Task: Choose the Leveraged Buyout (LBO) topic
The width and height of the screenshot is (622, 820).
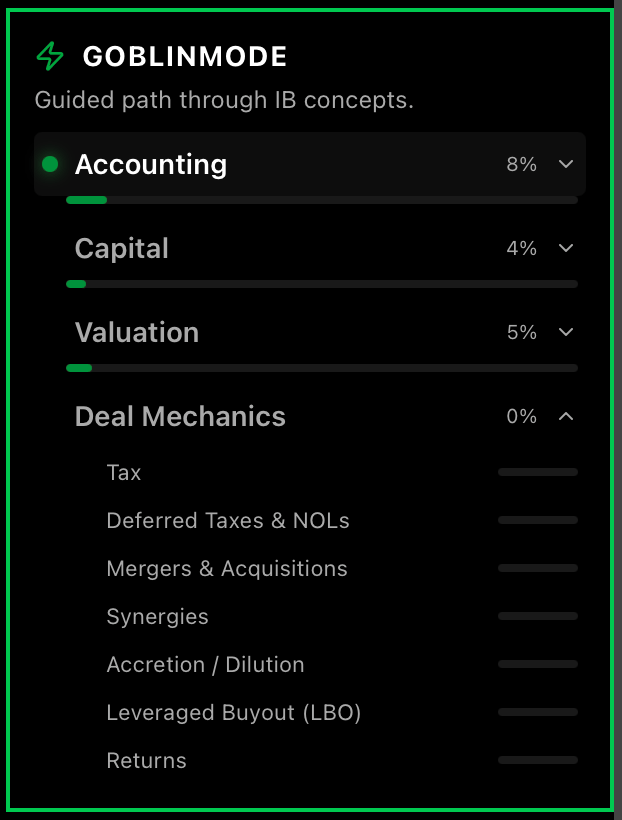Action: pyautogui.click(x=233, y=712)
